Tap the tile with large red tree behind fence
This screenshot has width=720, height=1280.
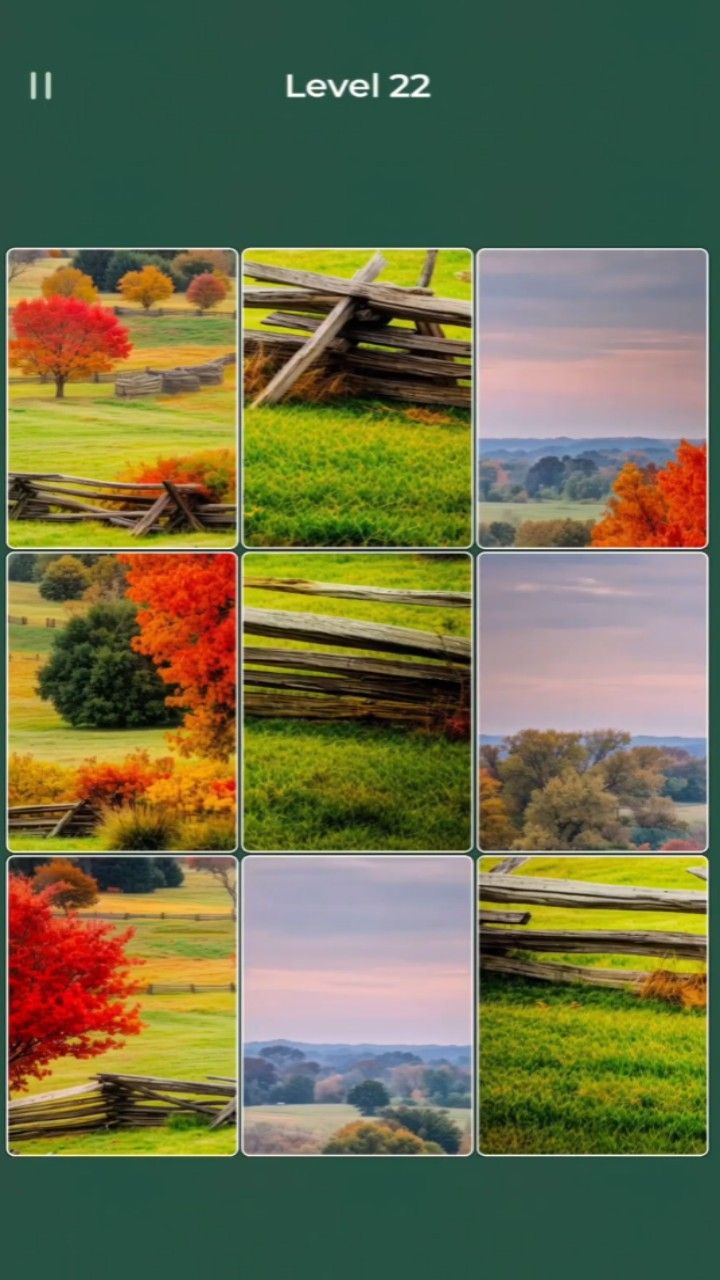[122, 1005]
